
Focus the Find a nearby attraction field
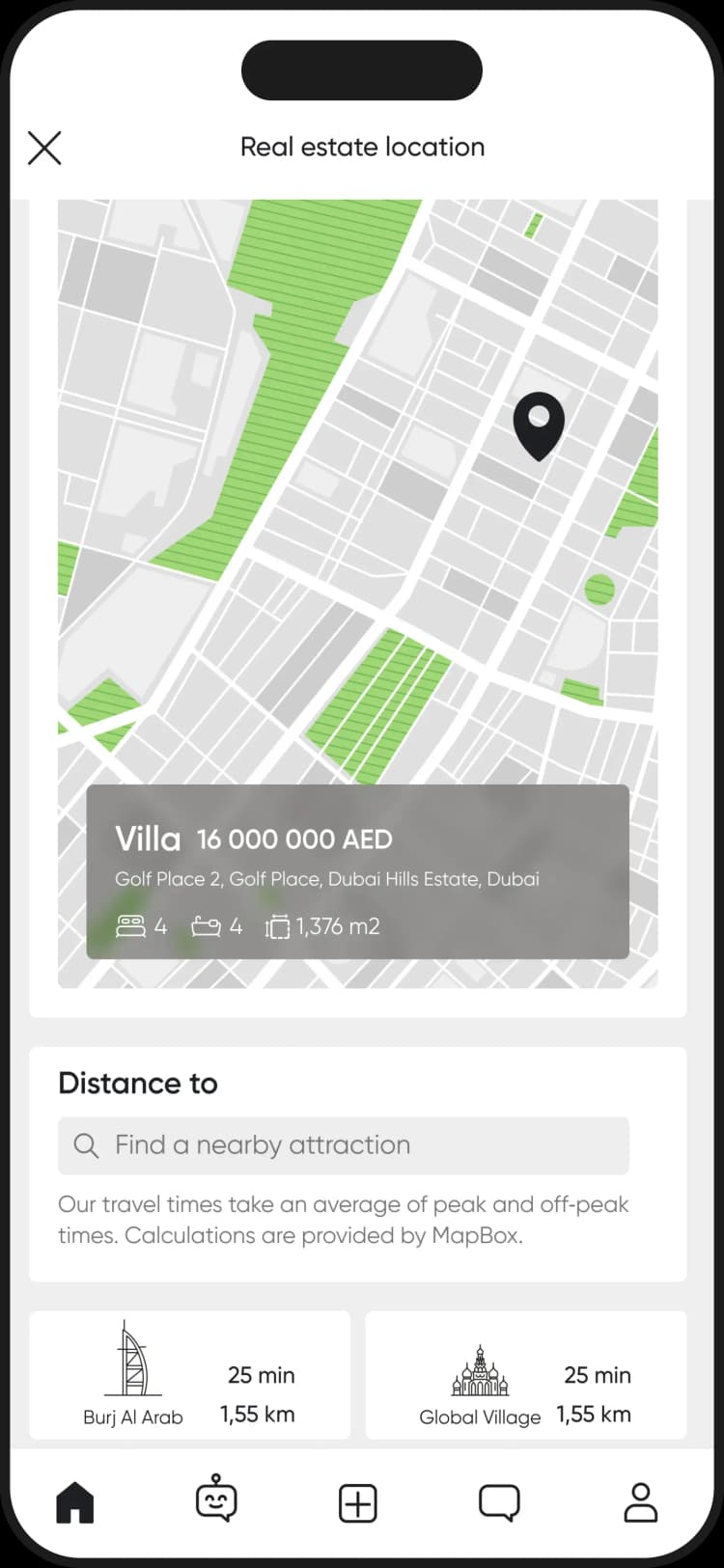(344, 1145)
